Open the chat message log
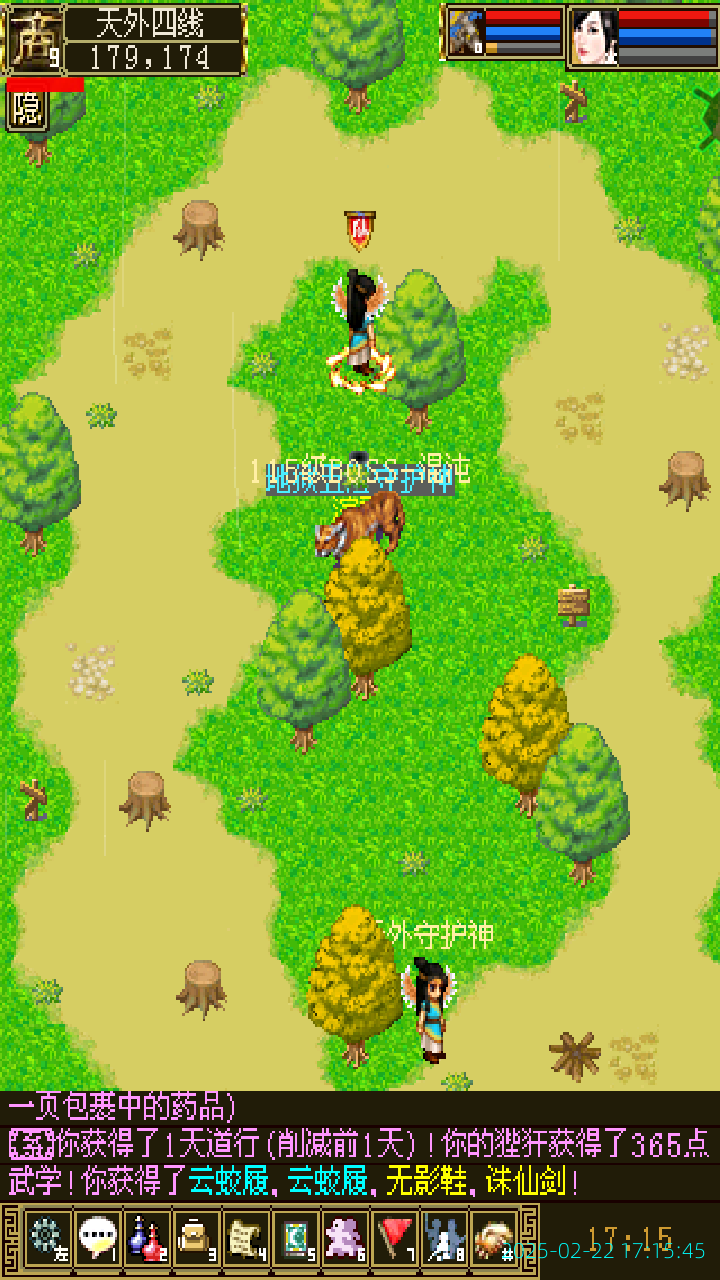Screen dimensions: 720x1280 coord(360,1145)
